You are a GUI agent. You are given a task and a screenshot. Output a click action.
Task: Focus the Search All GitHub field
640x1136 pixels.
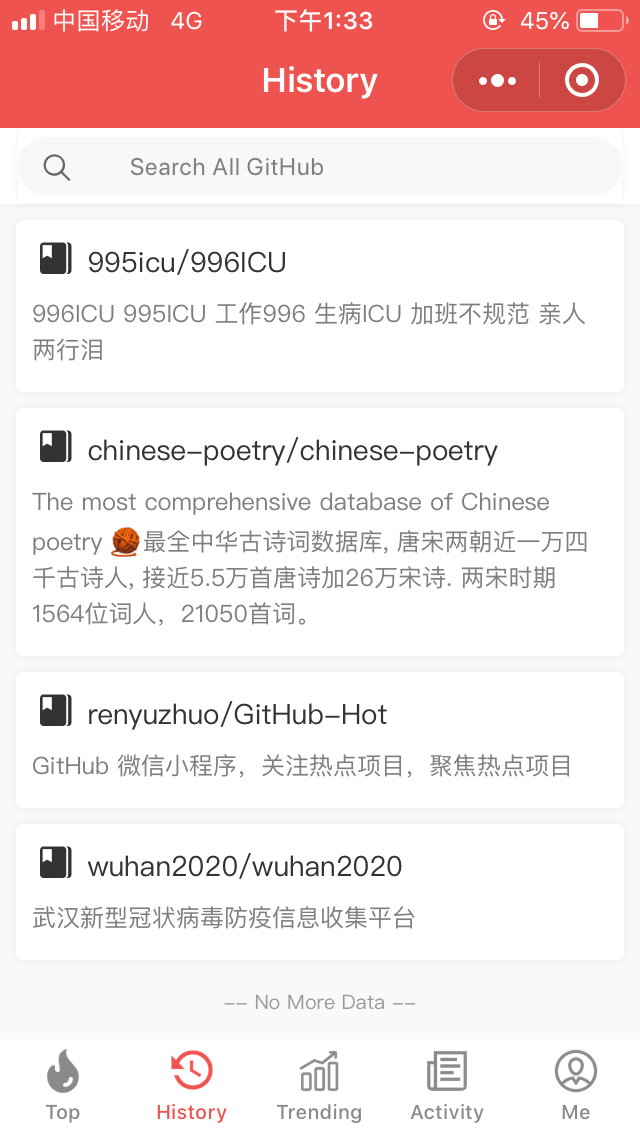tap(320, 167)
